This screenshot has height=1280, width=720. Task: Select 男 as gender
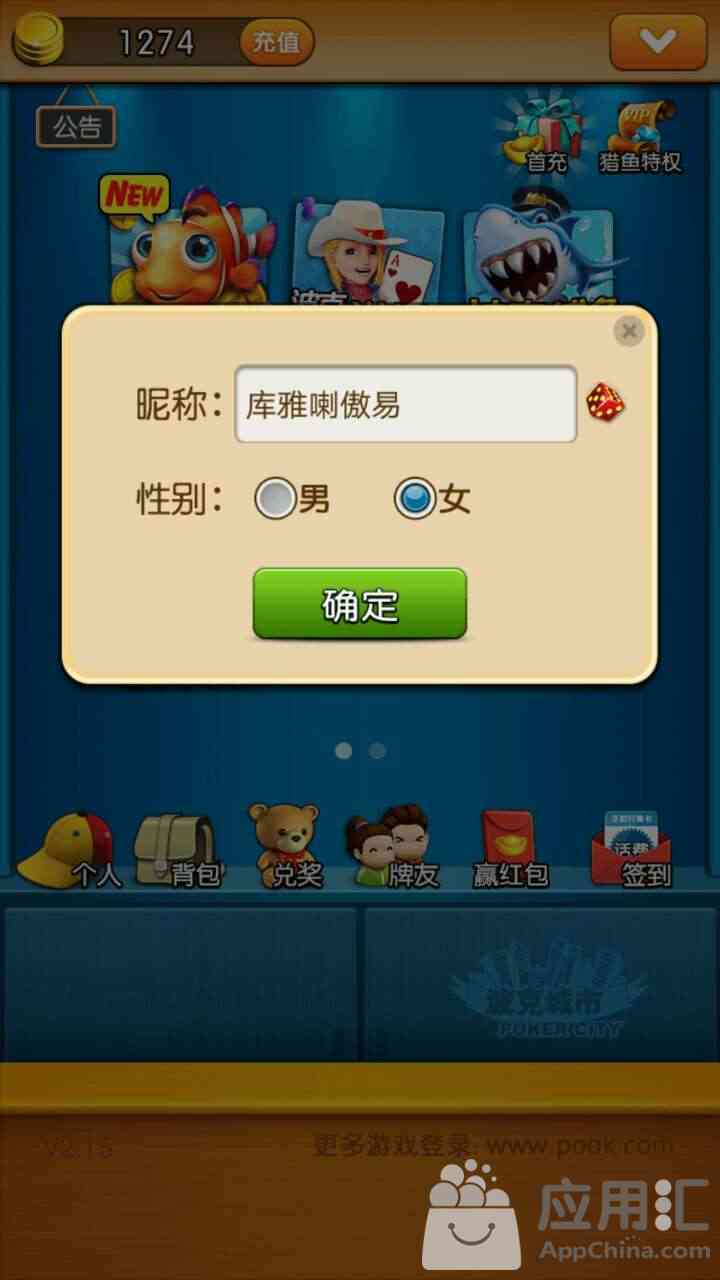click(x=275, y=498)
